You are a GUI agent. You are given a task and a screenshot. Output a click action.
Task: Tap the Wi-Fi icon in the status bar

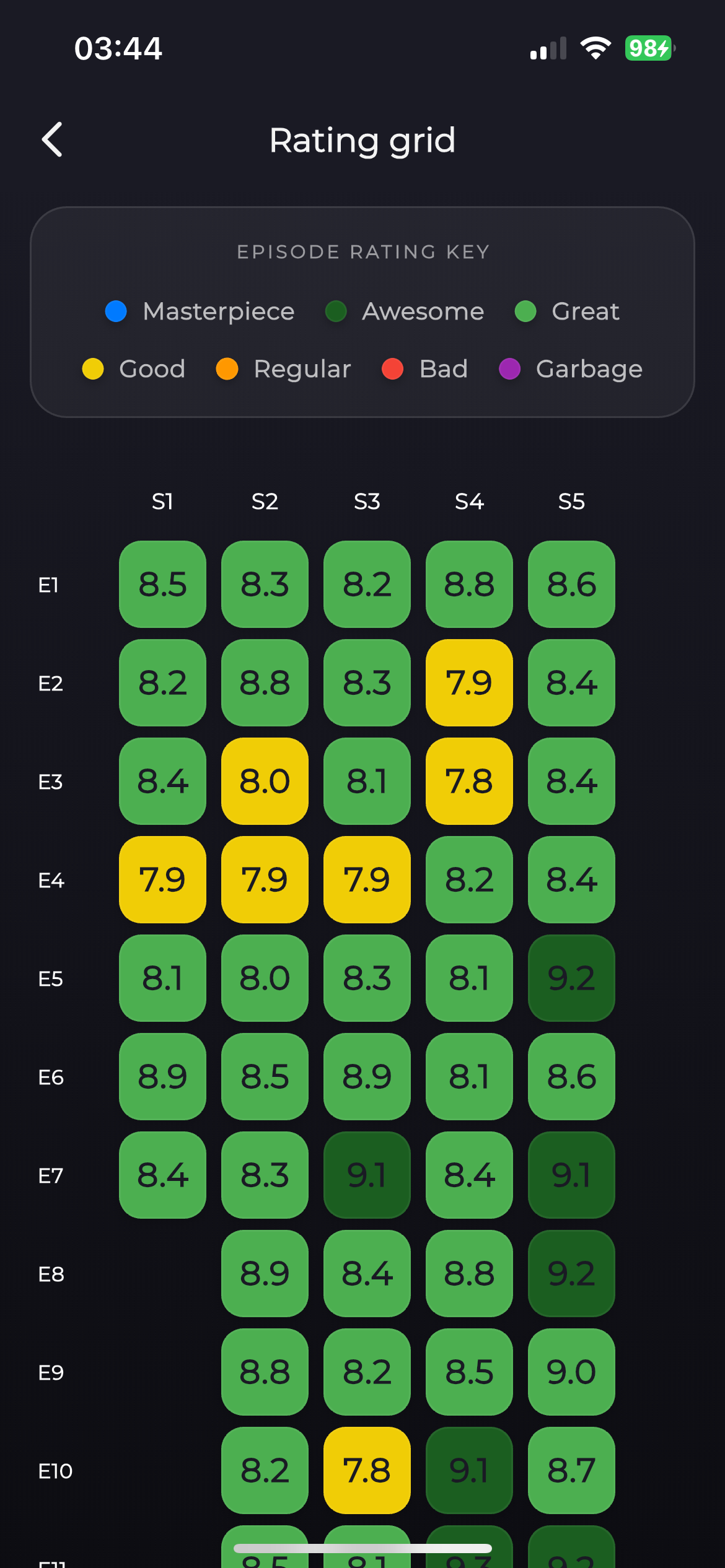[594, 48]
